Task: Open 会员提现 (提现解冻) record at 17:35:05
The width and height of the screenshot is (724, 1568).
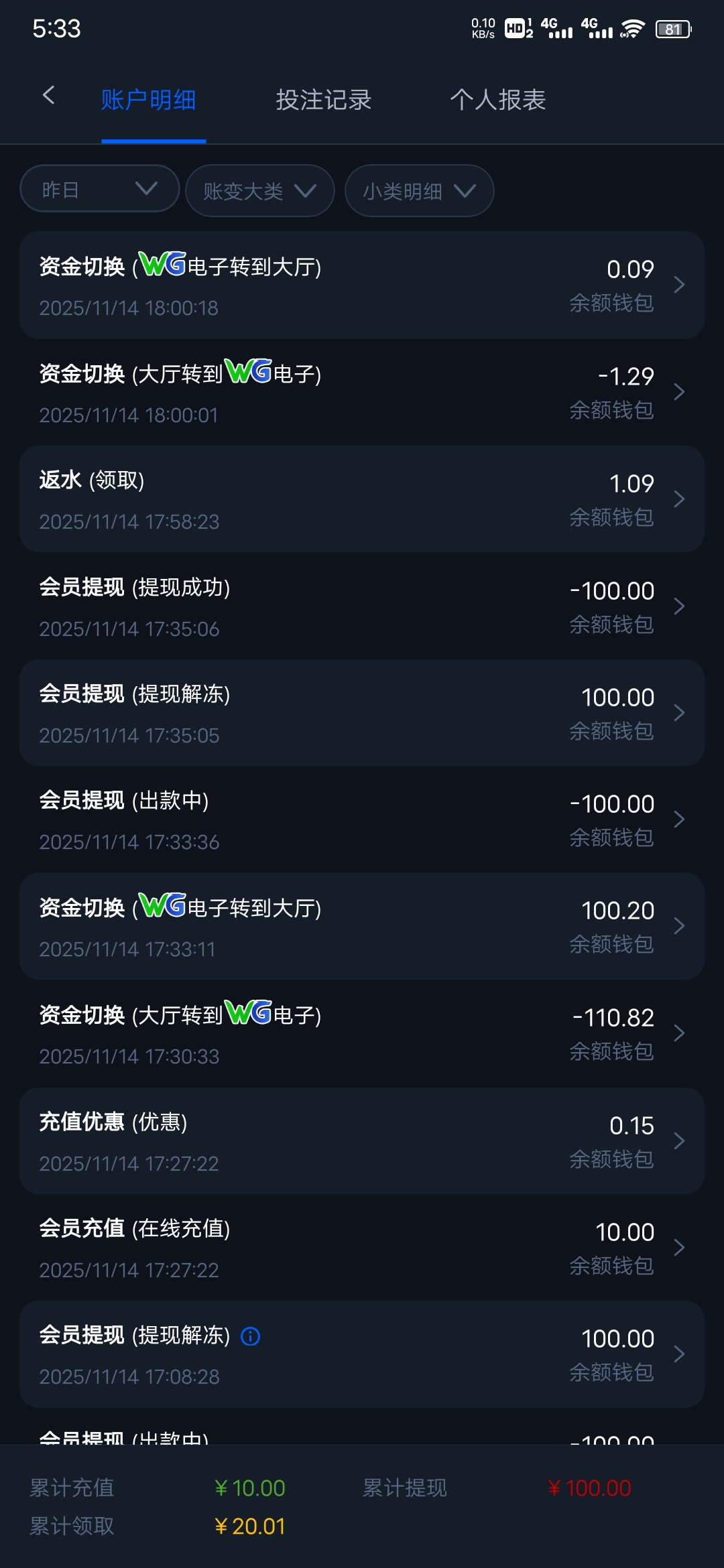Action: tap(362, 713)
